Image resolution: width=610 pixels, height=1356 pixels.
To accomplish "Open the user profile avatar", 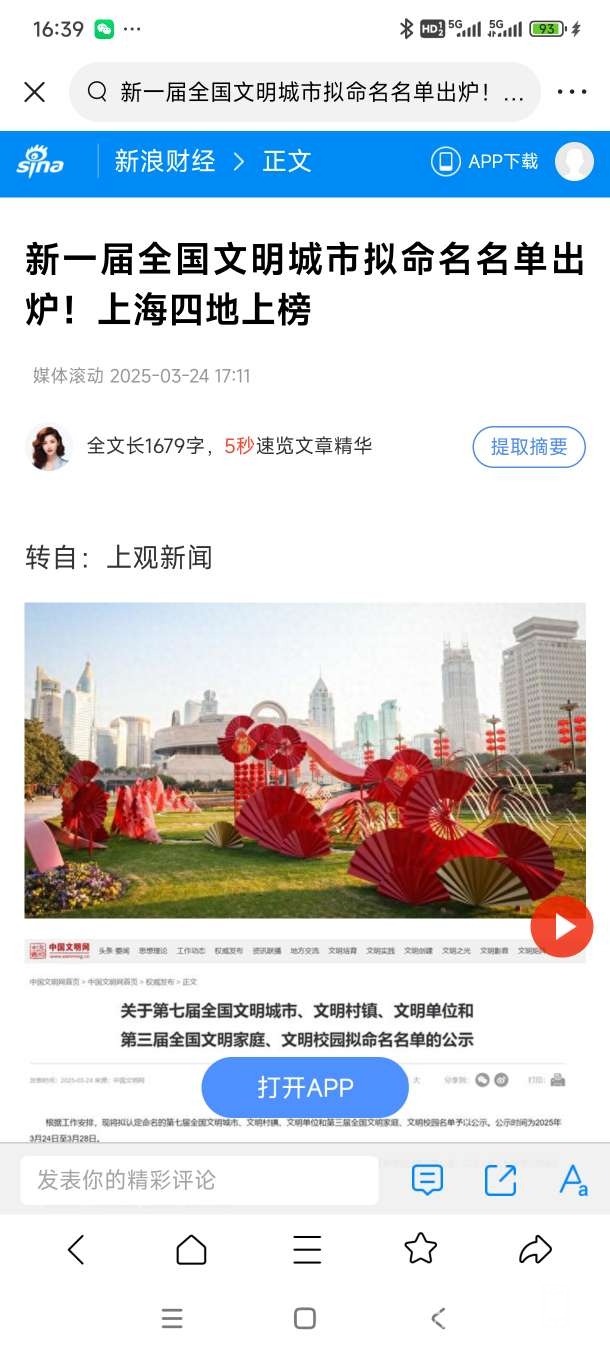I will pyautogui.click(x=574, y=161).
